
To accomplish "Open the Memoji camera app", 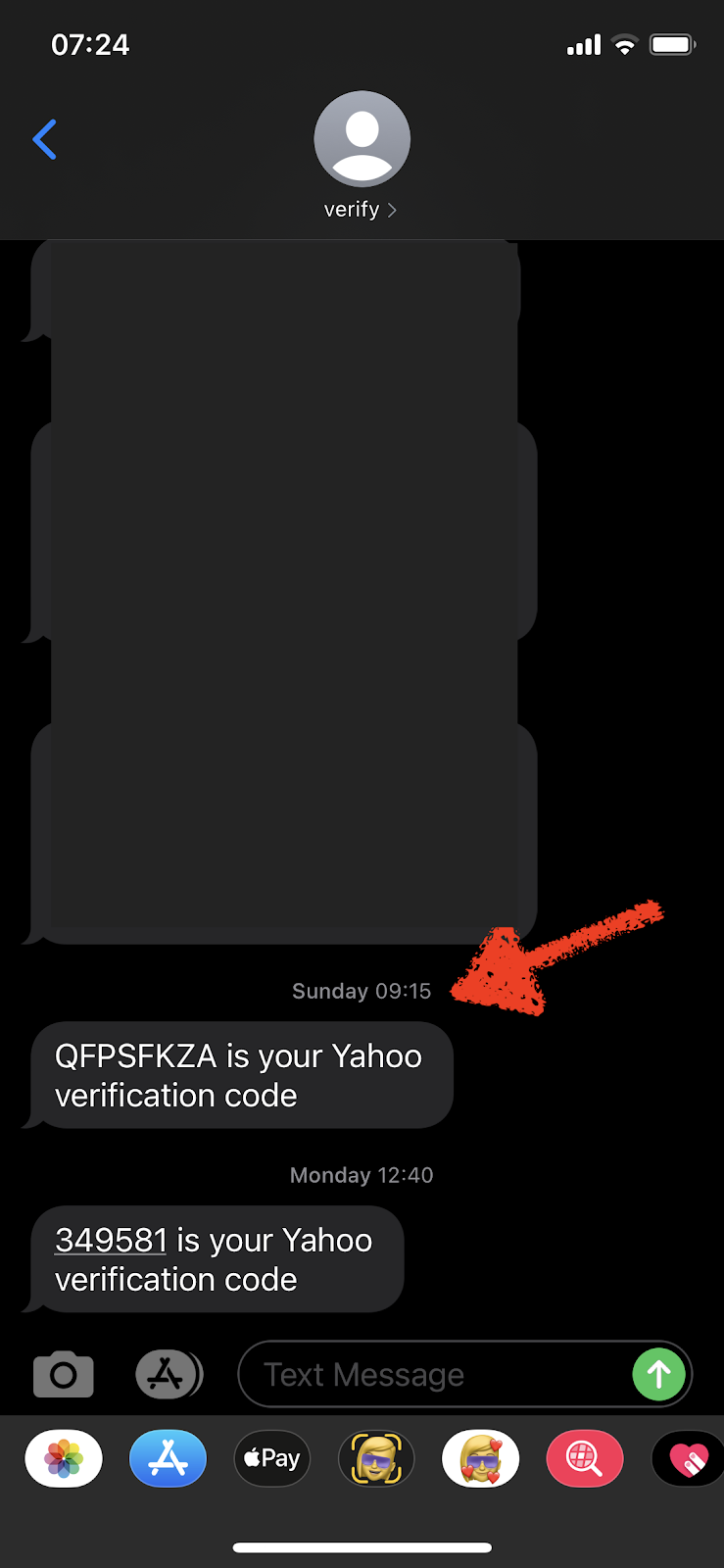I will pyautogui.click(x=376, y=1458).
